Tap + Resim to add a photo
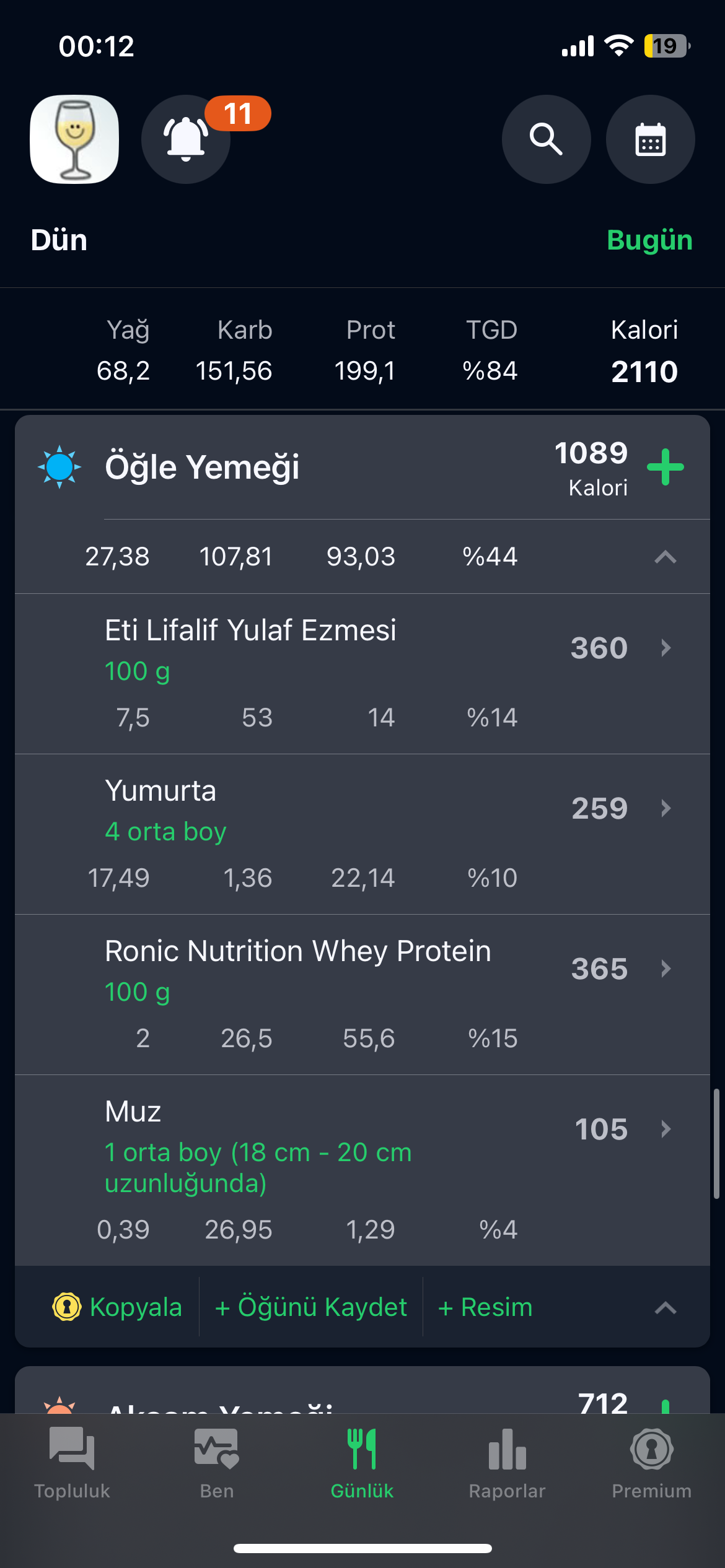Viewport: 725px width, 1568px height. [x=485, y=1307]
